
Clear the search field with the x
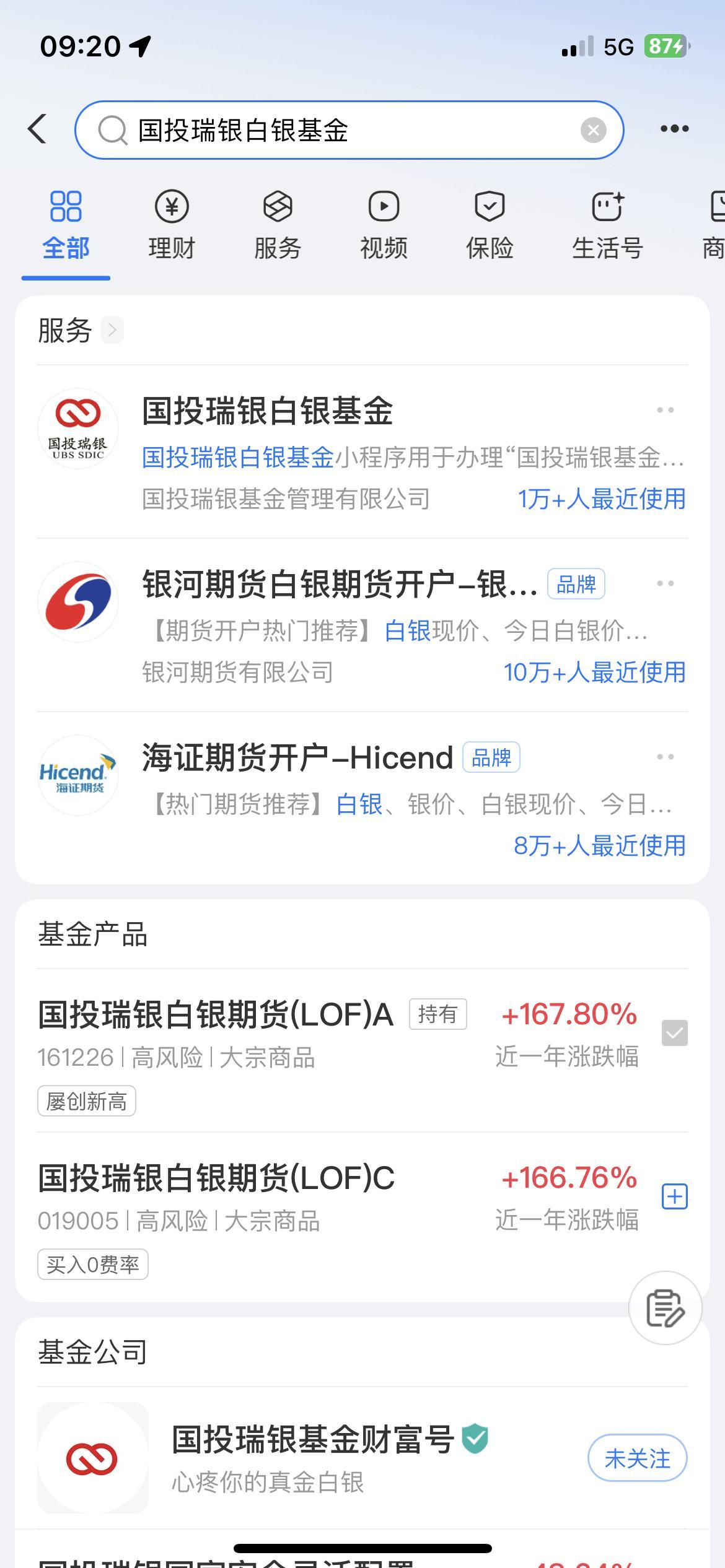coord(592,129)
